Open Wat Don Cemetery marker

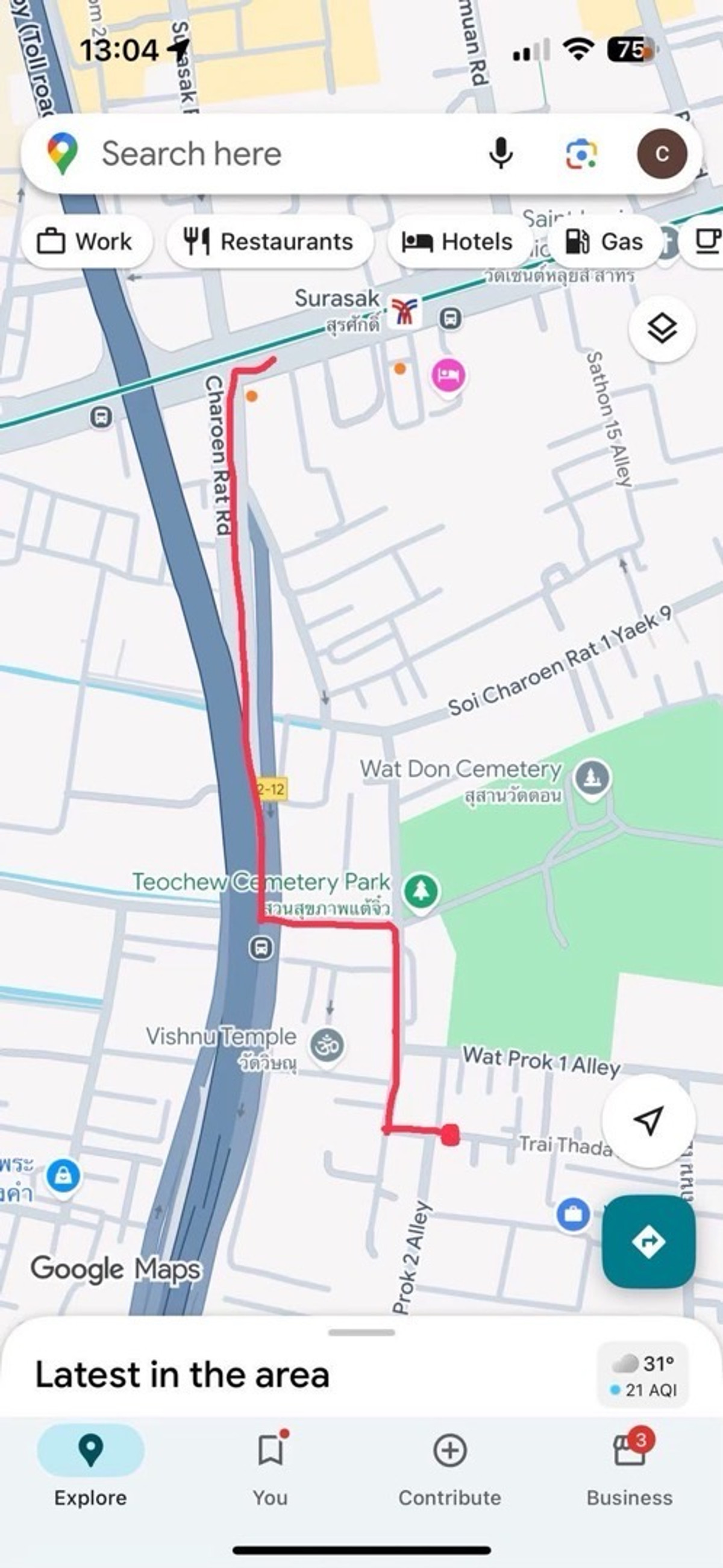592,777
